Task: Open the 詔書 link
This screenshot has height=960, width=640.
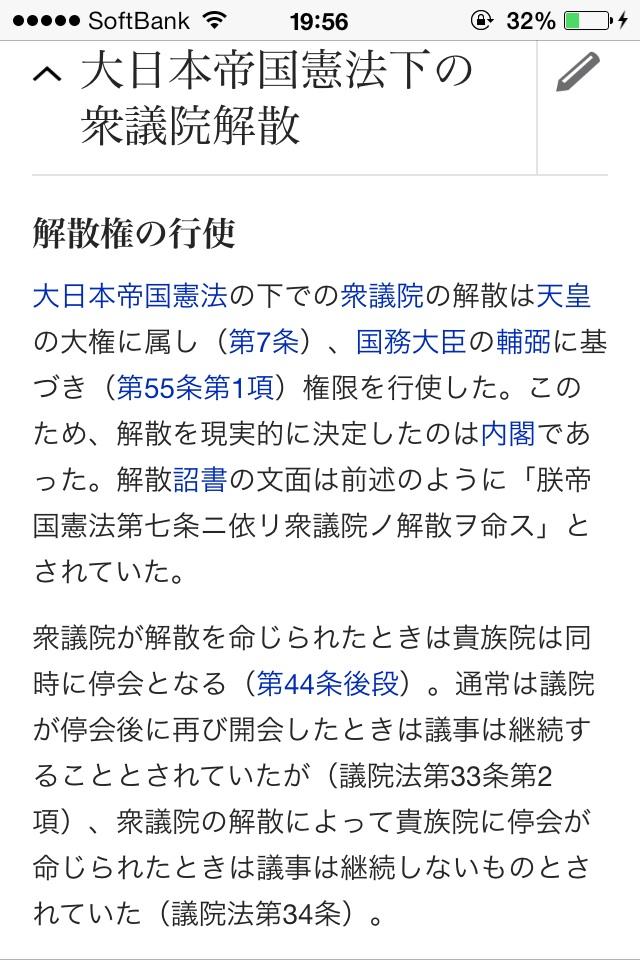Action: pos(200,480)
